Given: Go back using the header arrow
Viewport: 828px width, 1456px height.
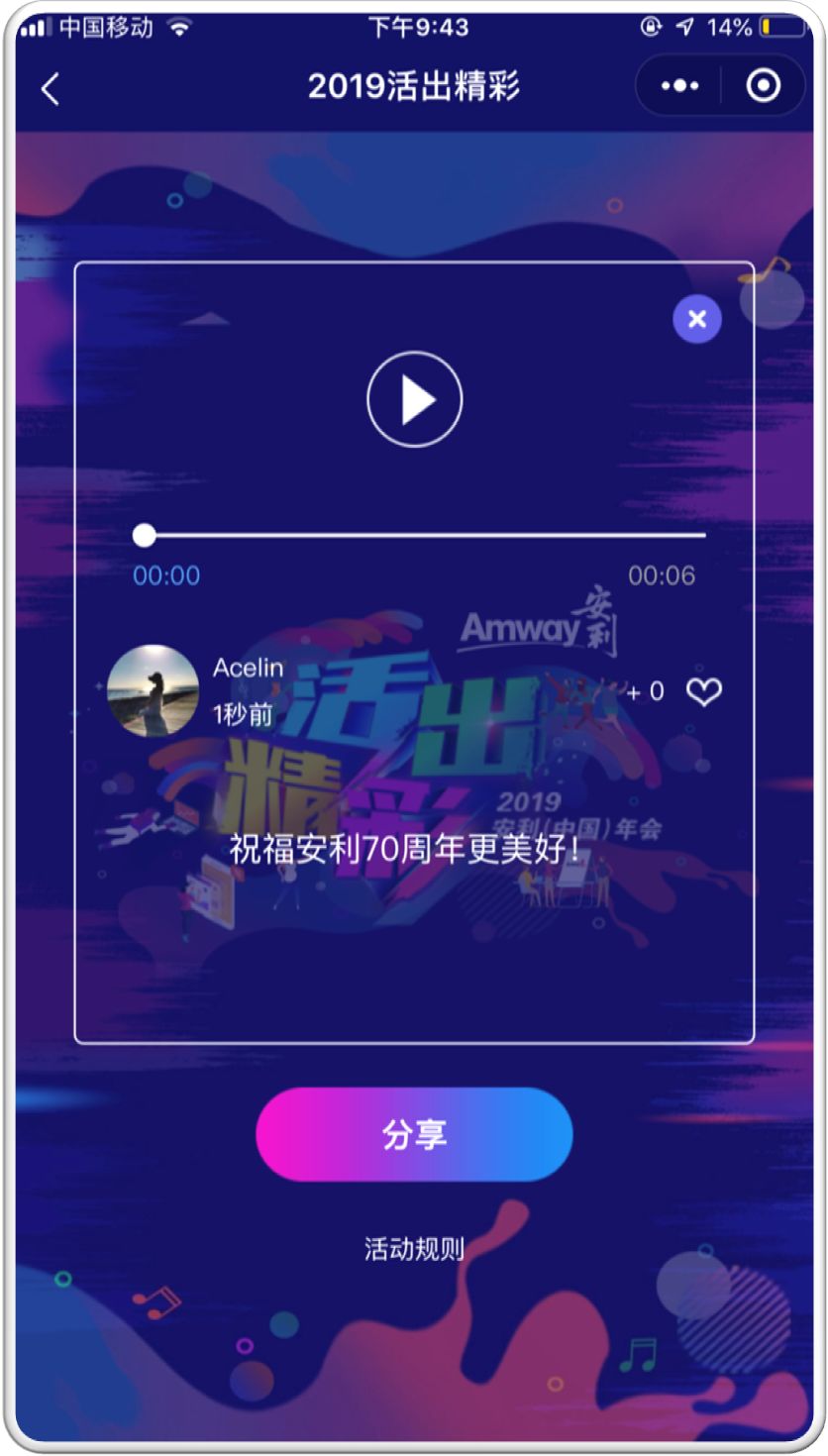Looking at the screenshot, I should 51,88.
